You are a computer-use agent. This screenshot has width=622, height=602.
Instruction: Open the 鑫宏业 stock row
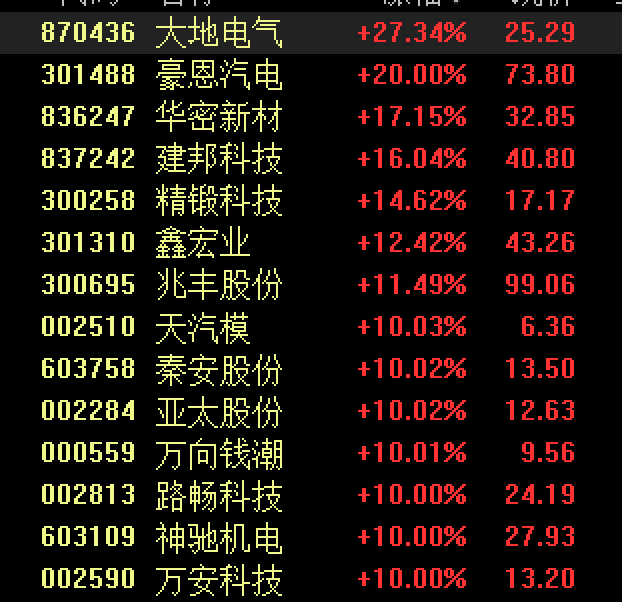[203, 243]
